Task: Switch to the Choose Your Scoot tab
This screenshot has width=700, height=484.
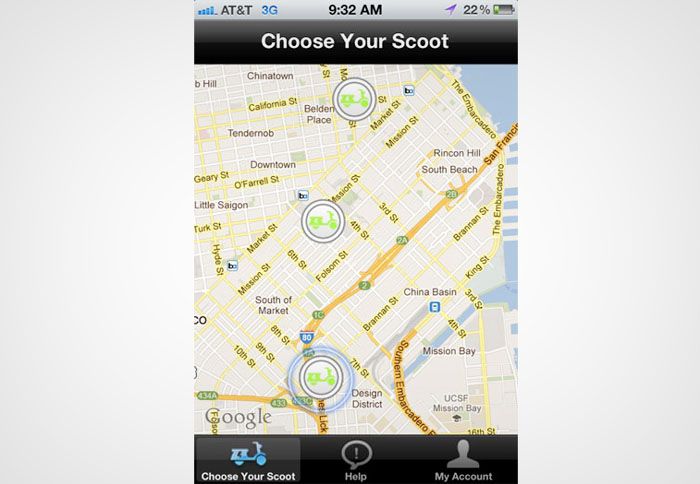Action: (247, 460)
